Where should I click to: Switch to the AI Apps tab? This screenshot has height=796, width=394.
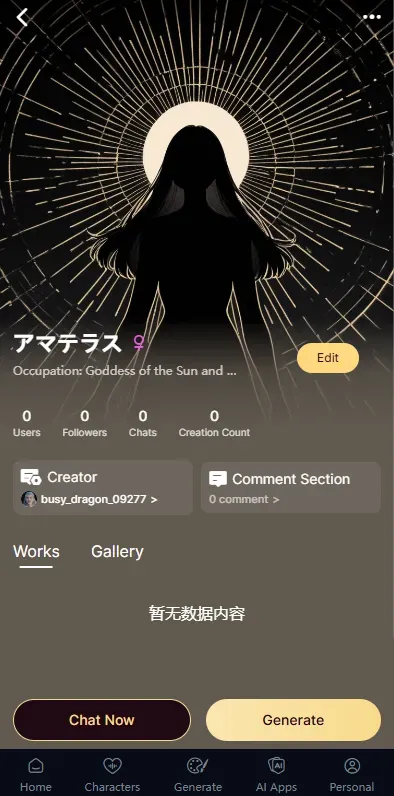coord(276,775)
